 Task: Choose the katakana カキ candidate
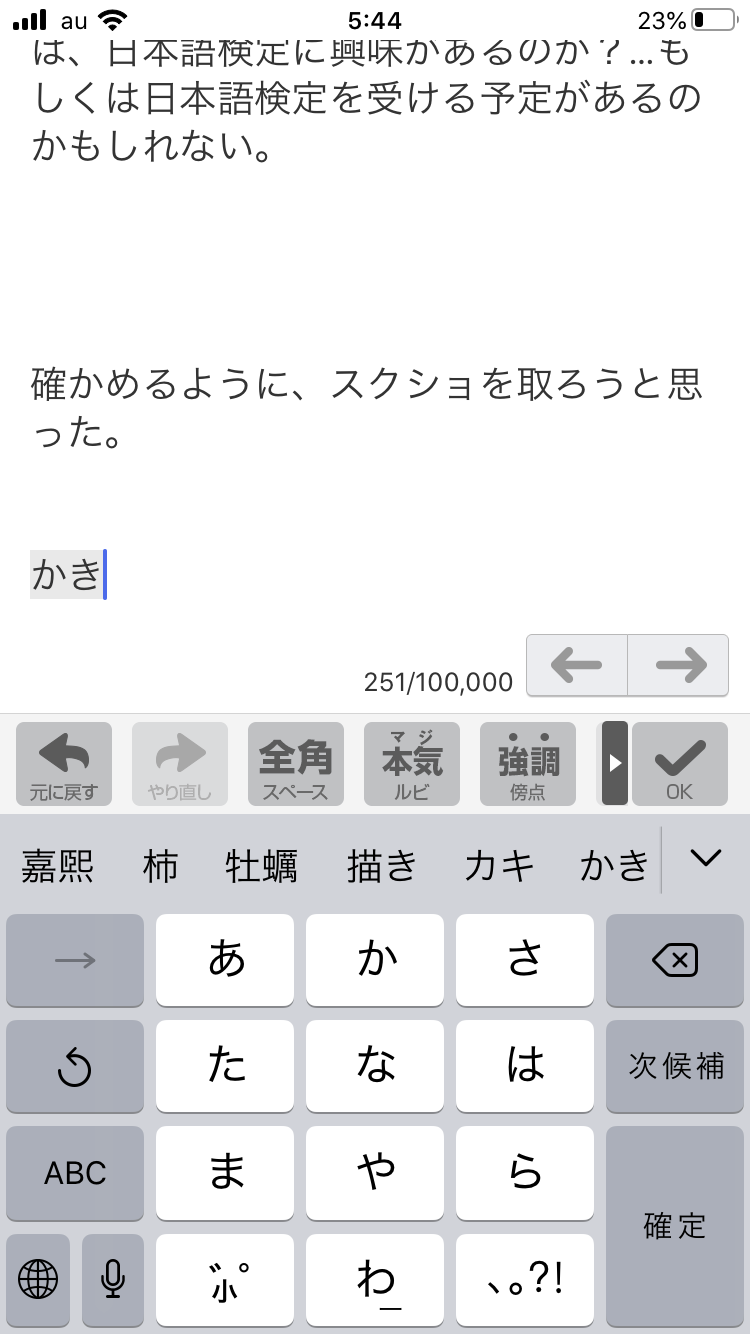(499, 866)
